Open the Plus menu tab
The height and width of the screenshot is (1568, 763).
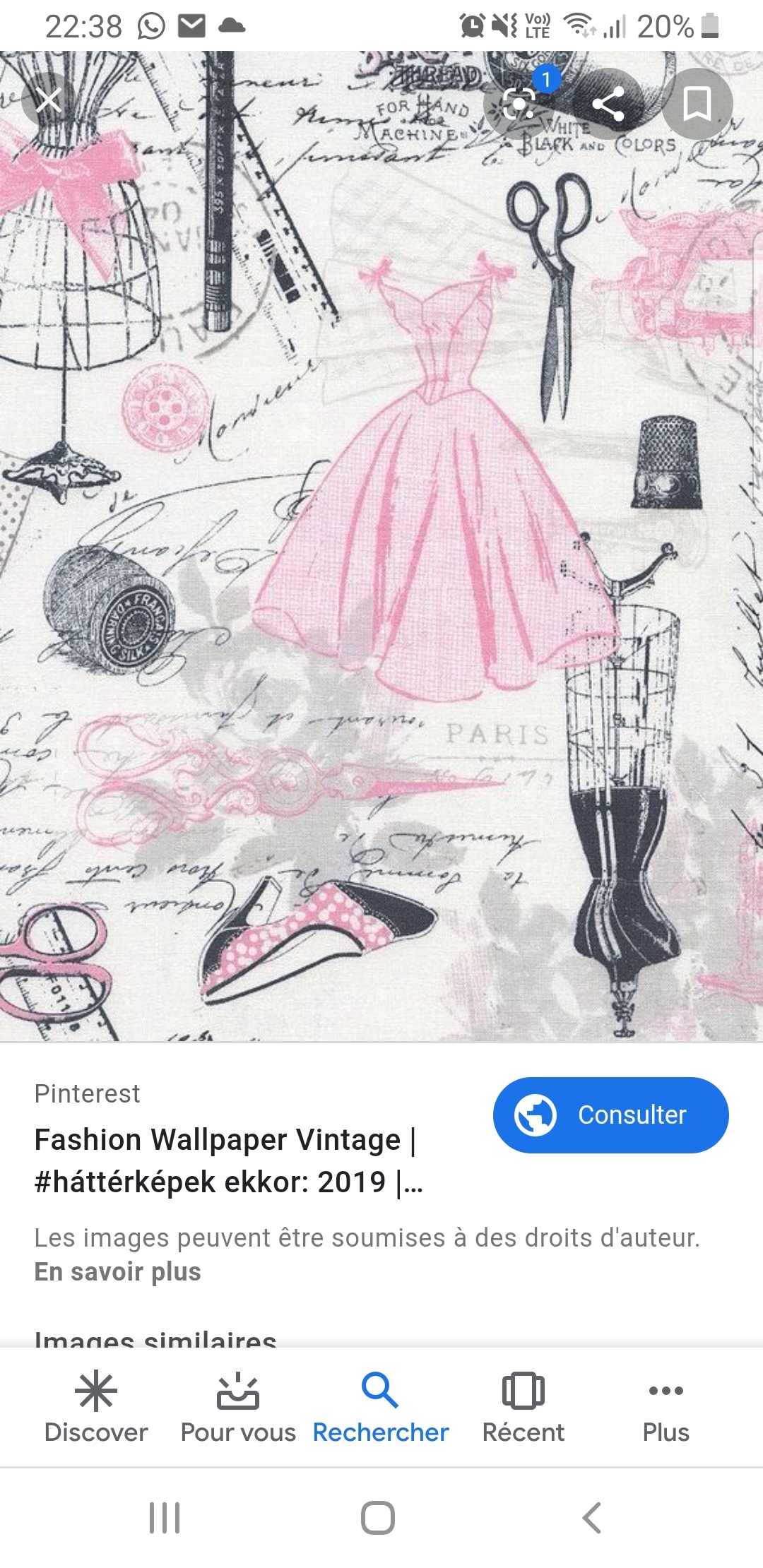tap(666, 1407)
